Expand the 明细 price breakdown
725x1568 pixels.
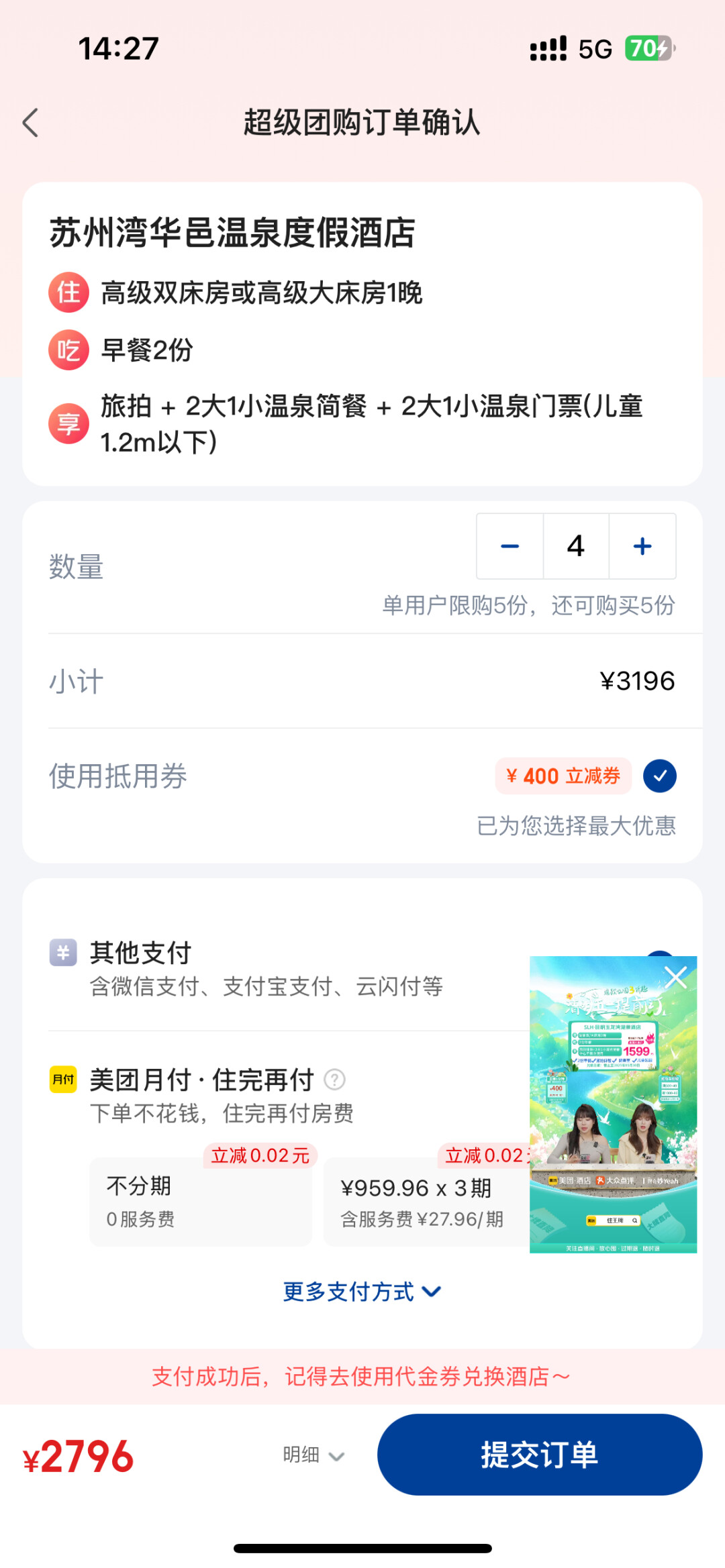click(x=313, y=1455)
